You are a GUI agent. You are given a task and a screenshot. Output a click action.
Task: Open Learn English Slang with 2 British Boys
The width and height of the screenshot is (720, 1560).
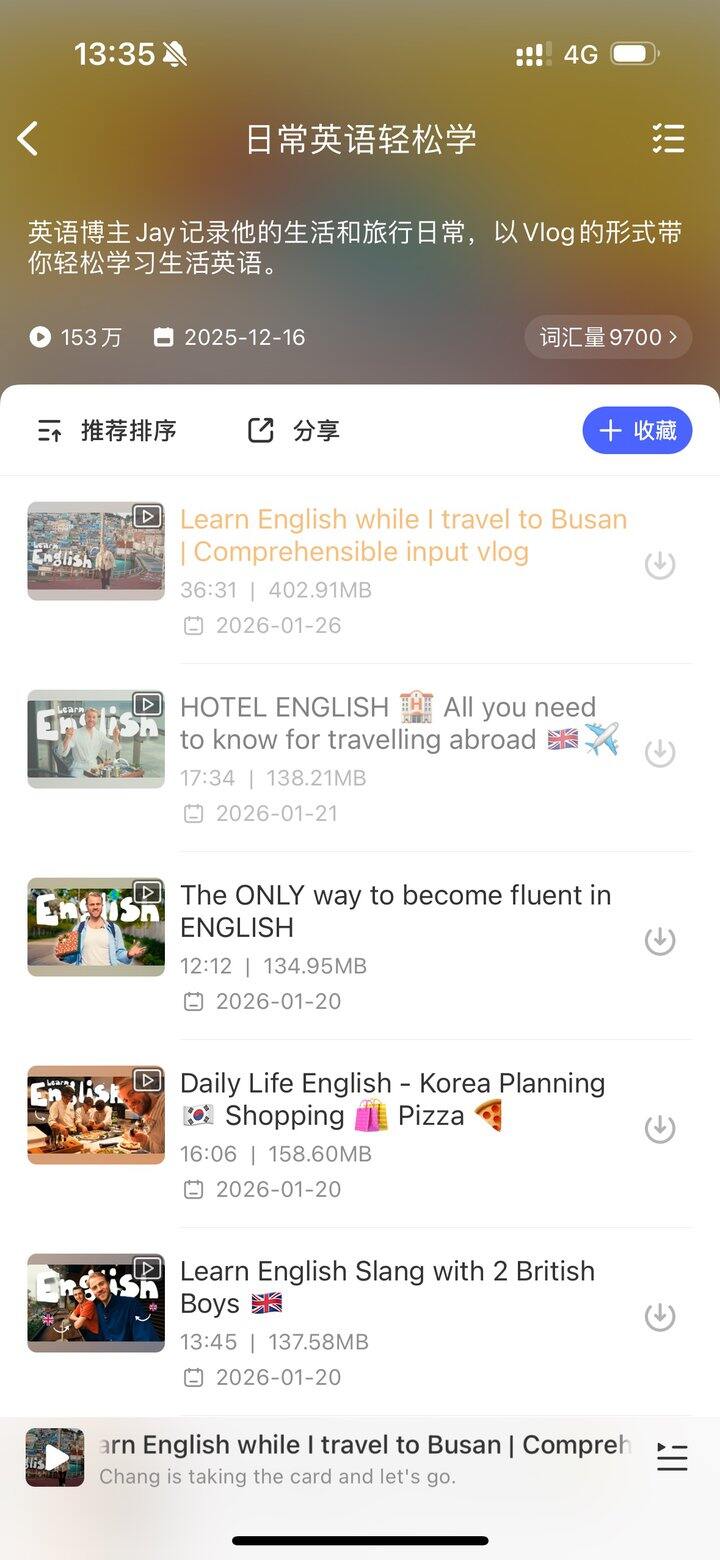point(387,1287)
